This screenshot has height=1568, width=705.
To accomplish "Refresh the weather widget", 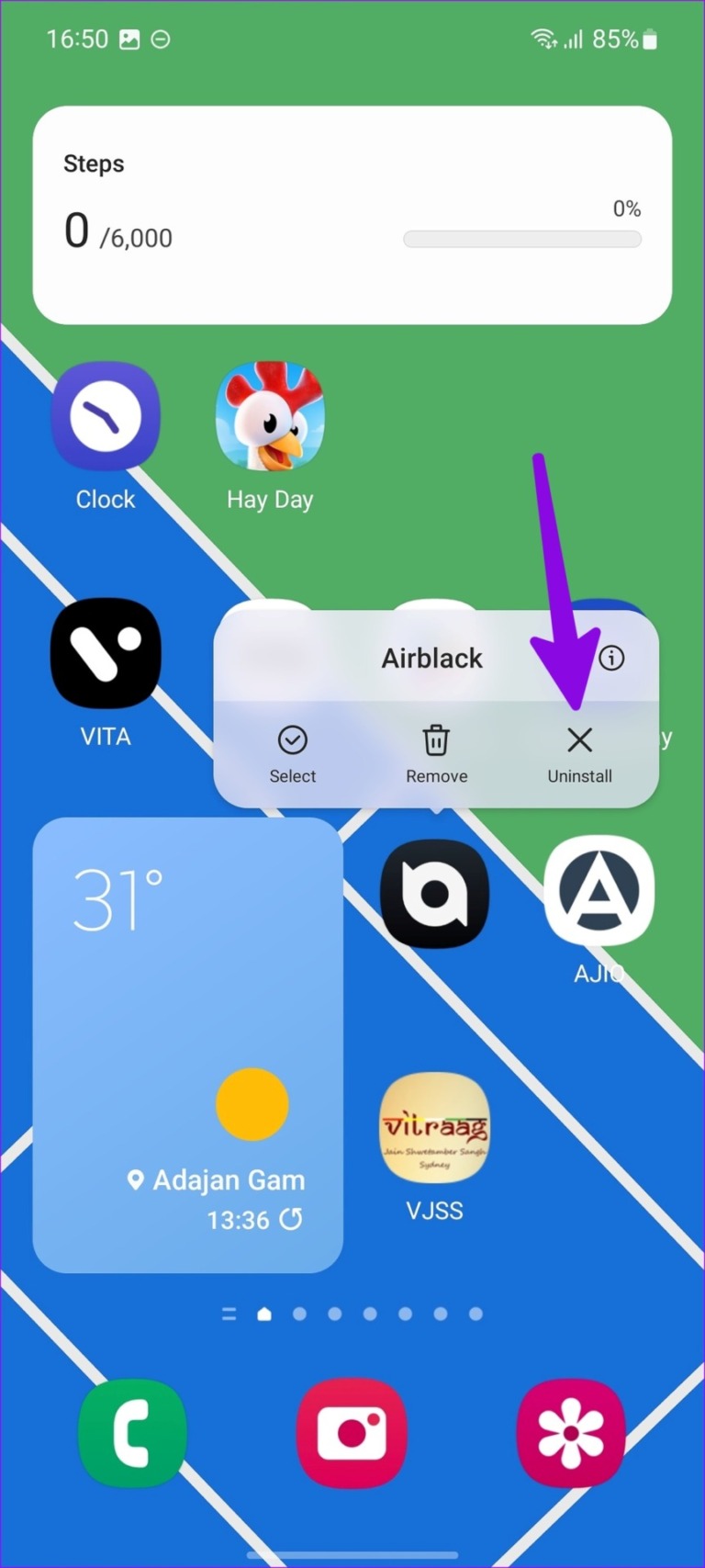I will (291, 1220).
